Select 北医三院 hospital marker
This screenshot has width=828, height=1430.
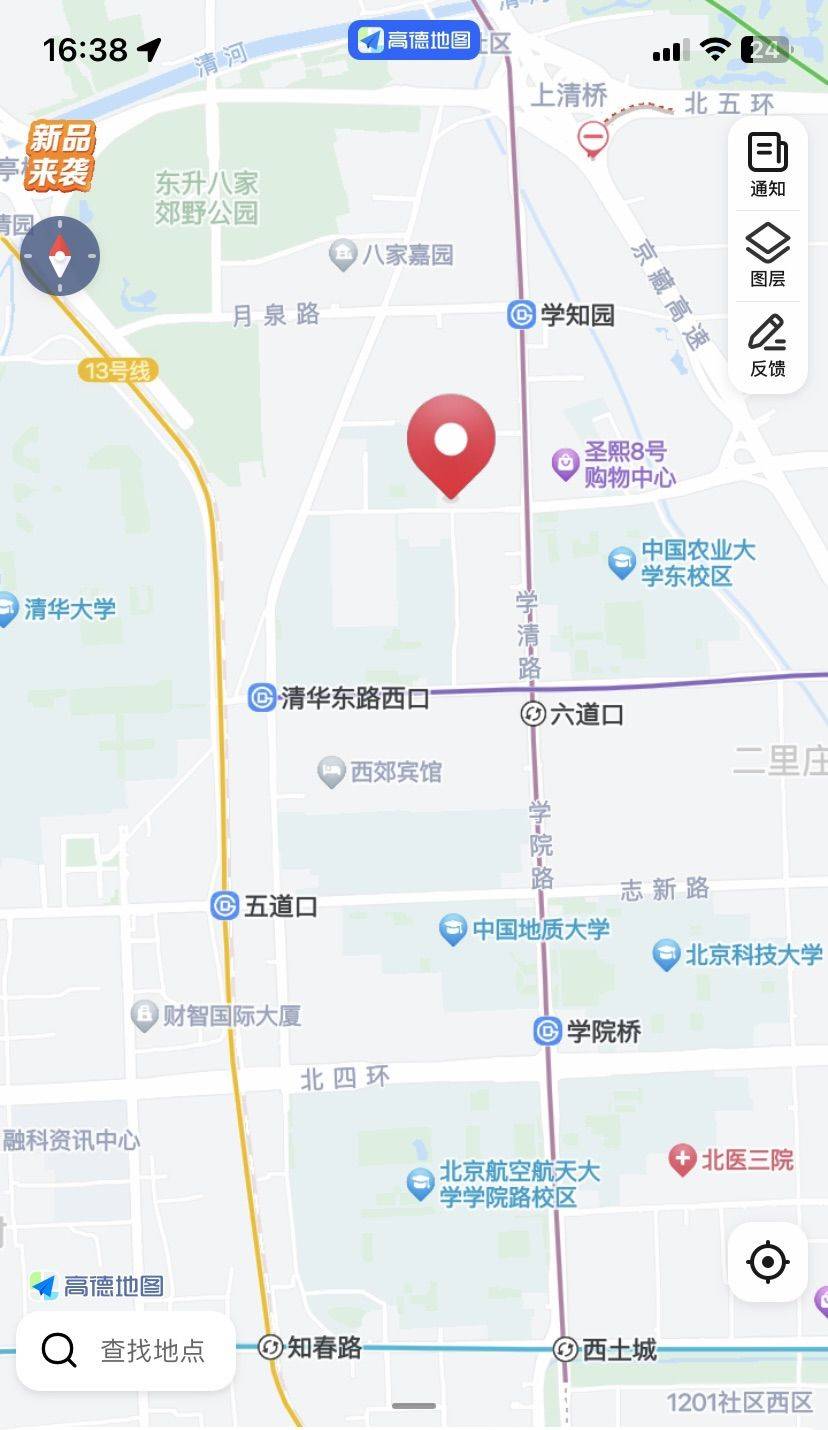pyautogui.click(x=683, y=1160)
